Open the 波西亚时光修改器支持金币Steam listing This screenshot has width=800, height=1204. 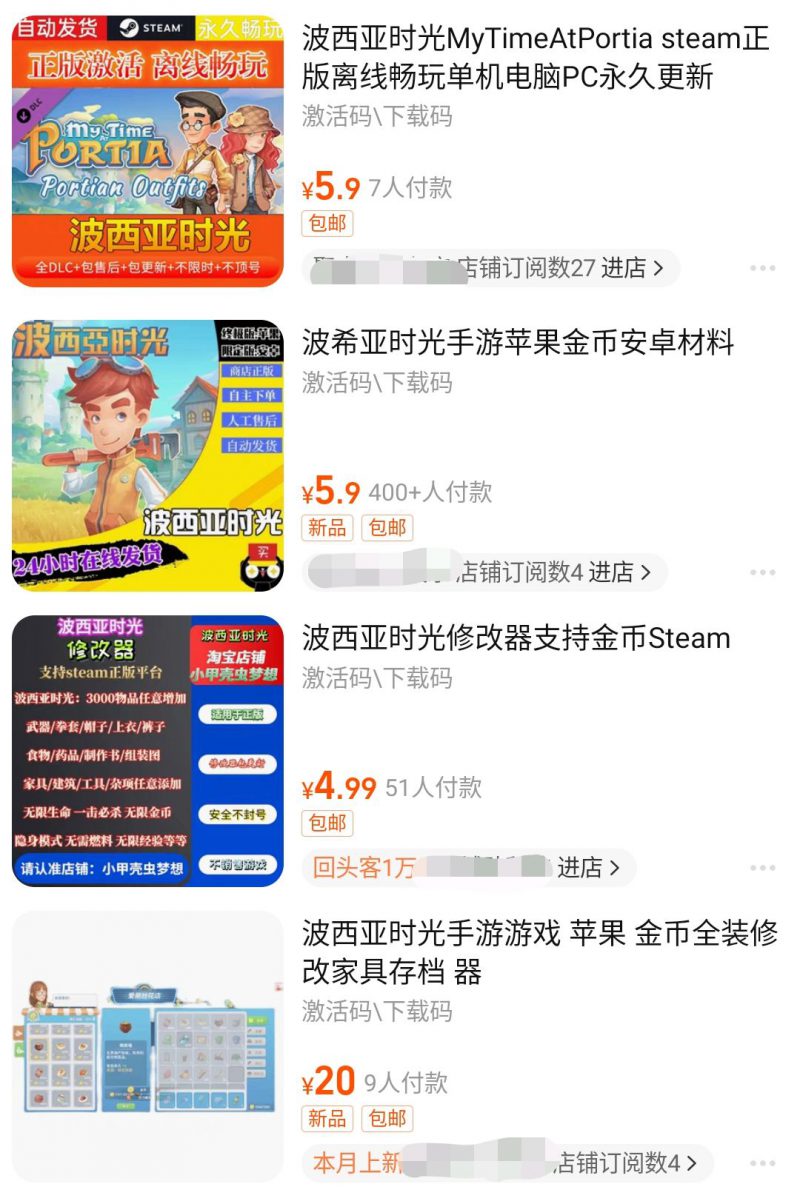516,638
